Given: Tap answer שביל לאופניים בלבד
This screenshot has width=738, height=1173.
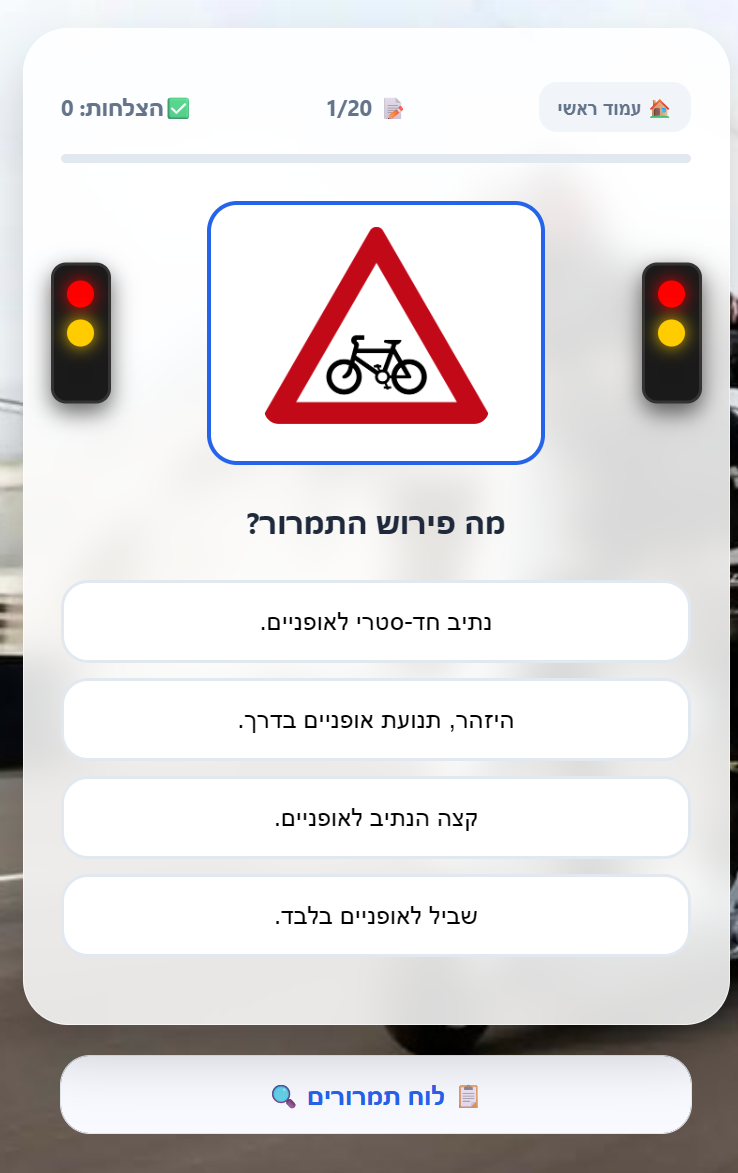Looking at the screenshot, I should 376,916.
